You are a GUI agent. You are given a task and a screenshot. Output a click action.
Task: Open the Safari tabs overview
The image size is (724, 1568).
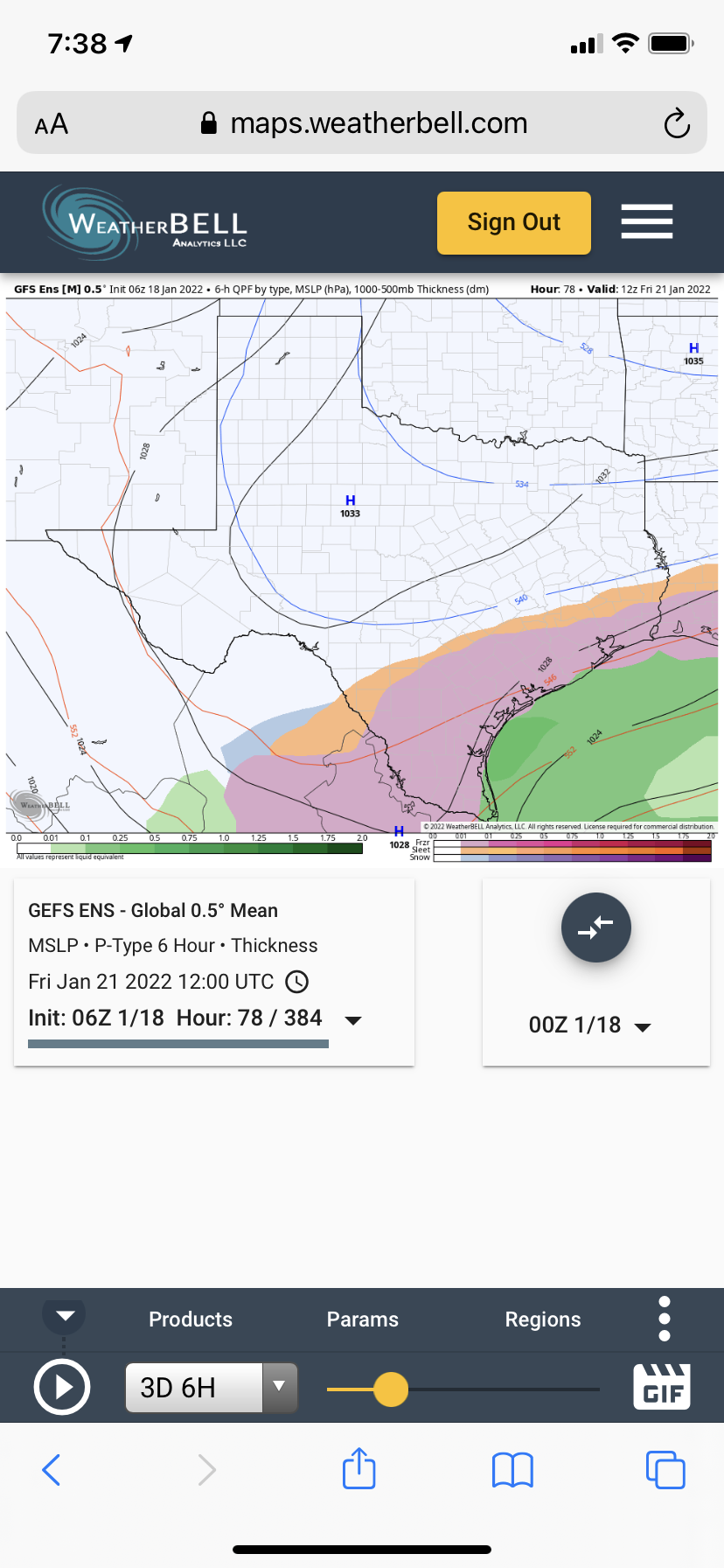(x=665, y=1469)
